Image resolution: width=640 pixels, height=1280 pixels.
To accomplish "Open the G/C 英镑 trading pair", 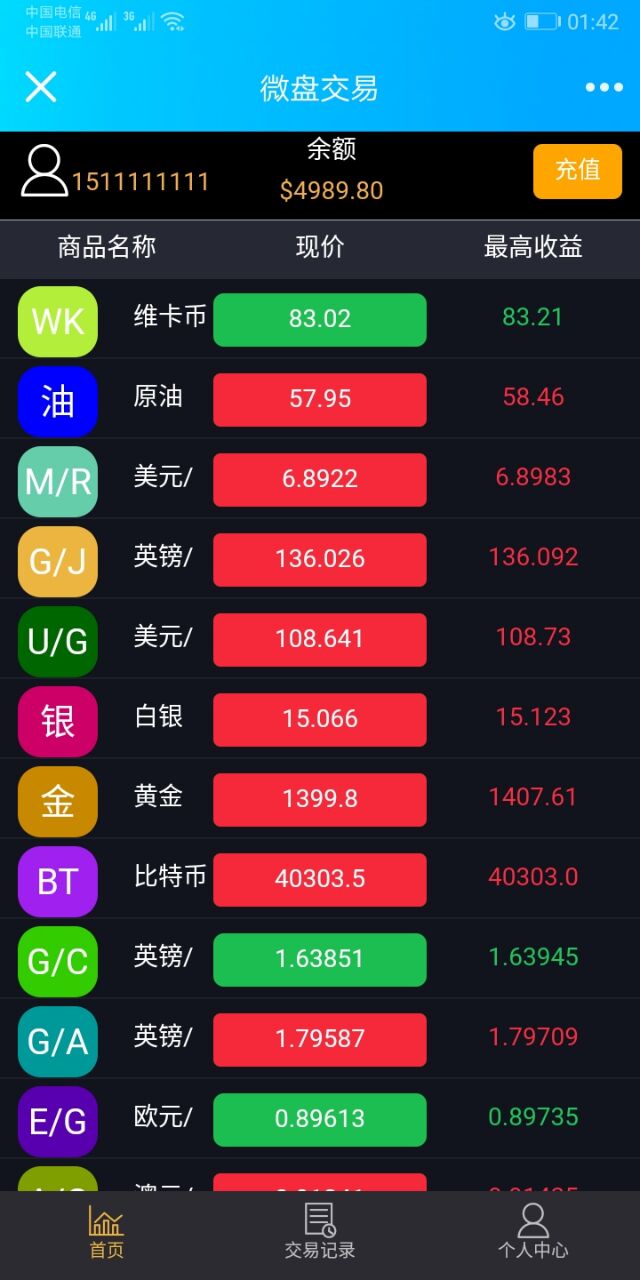I will tap(320, 959).
